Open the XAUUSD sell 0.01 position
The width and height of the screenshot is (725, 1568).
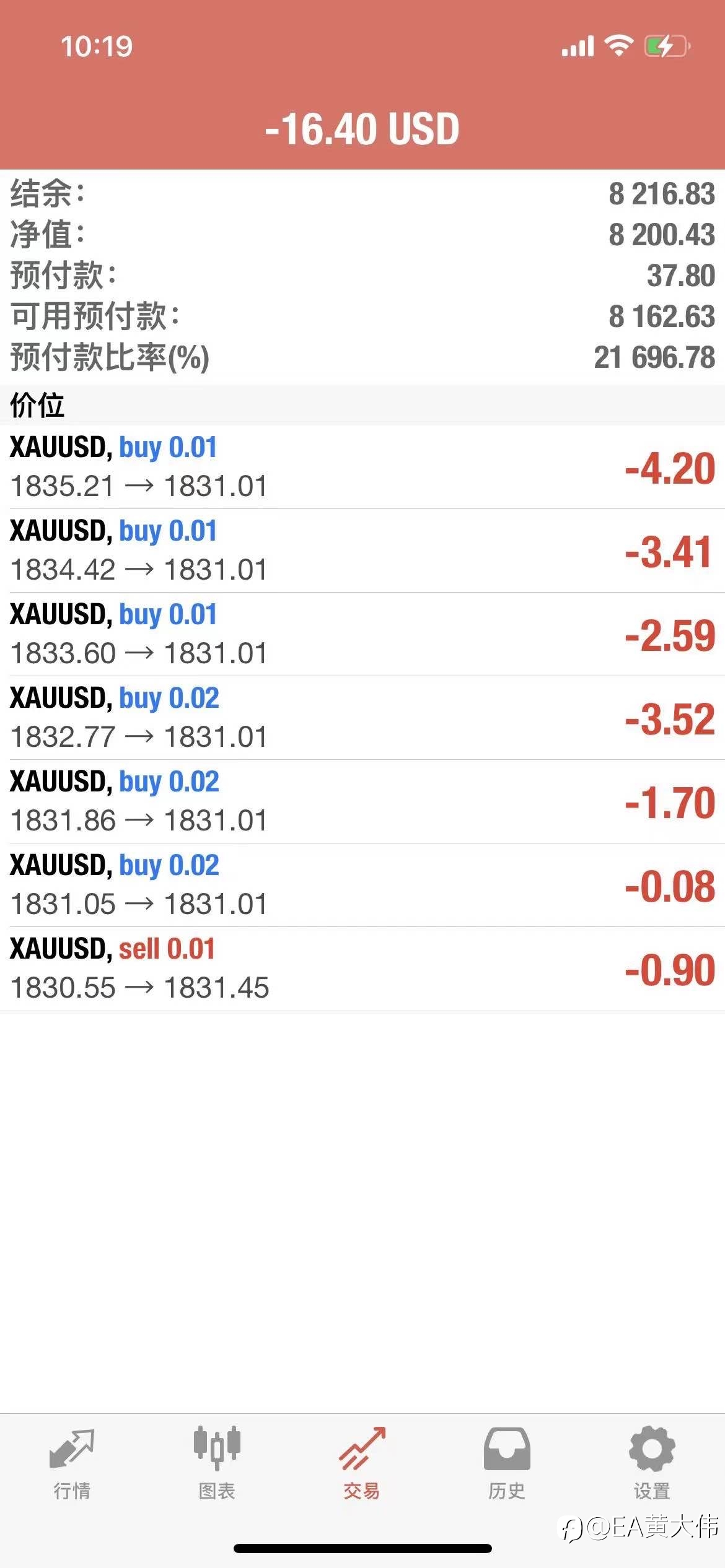[362, 969]
